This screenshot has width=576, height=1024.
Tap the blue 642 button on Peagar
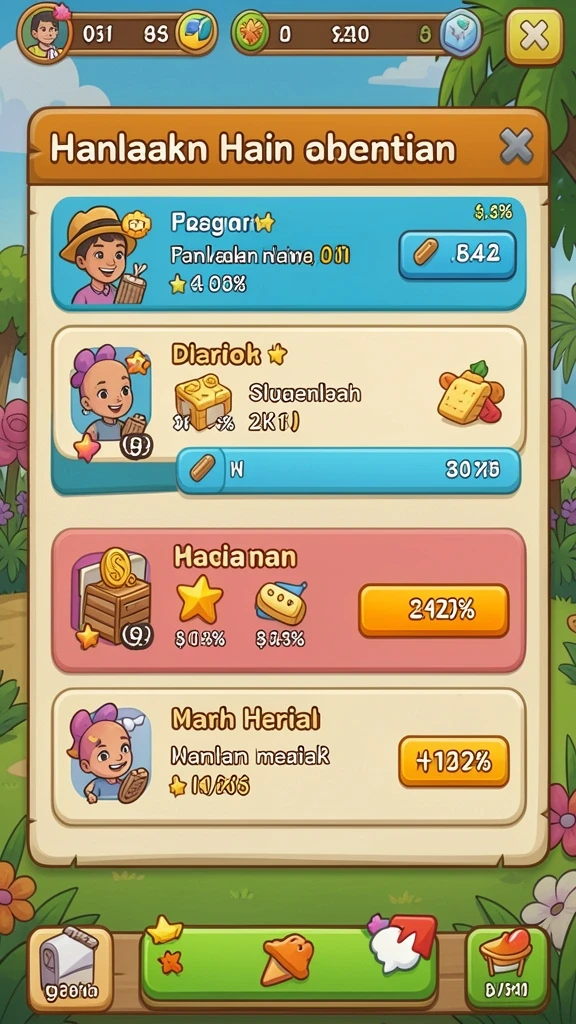457,254
